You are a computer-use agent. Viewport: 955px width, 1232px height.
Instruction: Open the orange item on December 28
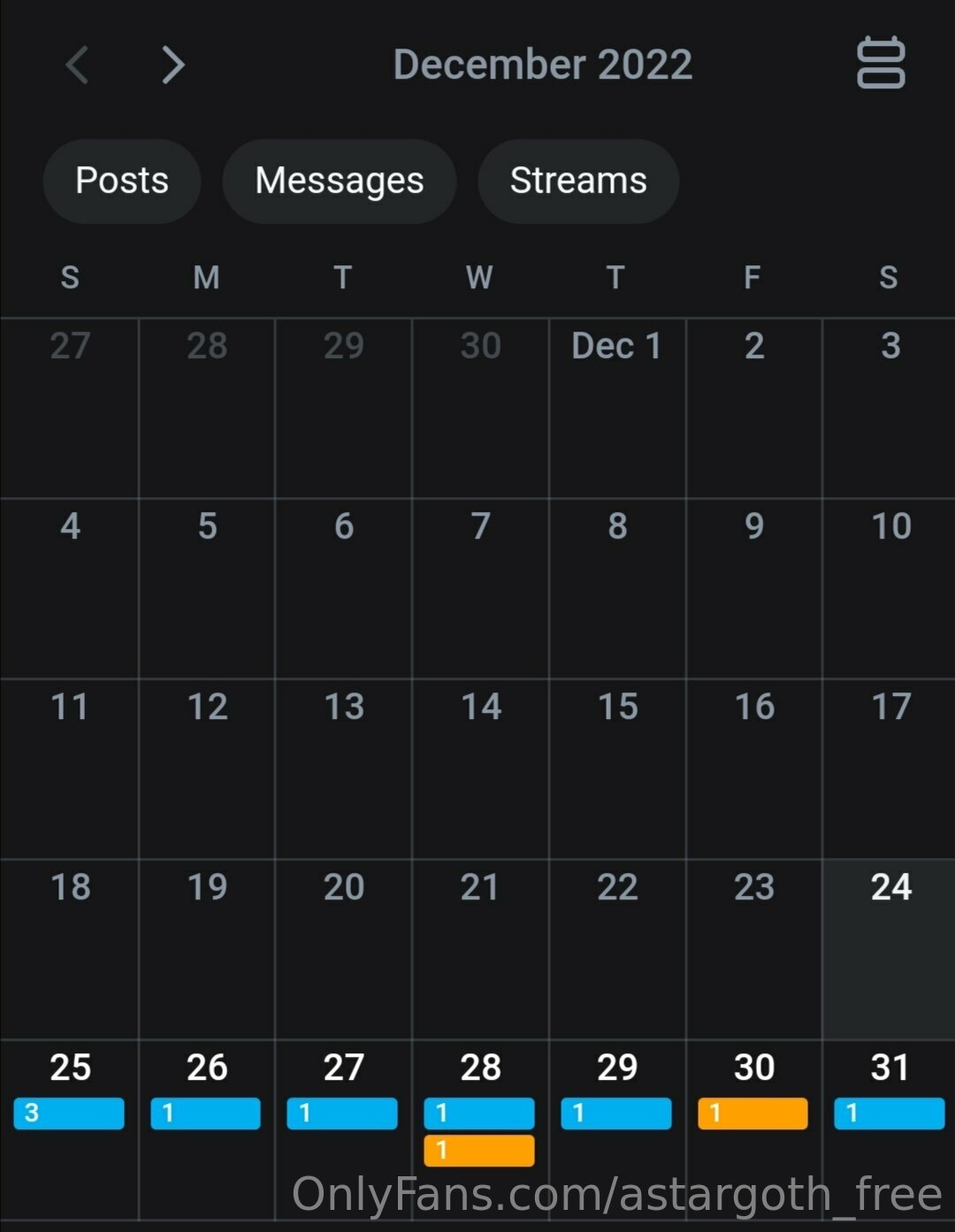(478, 1150)
